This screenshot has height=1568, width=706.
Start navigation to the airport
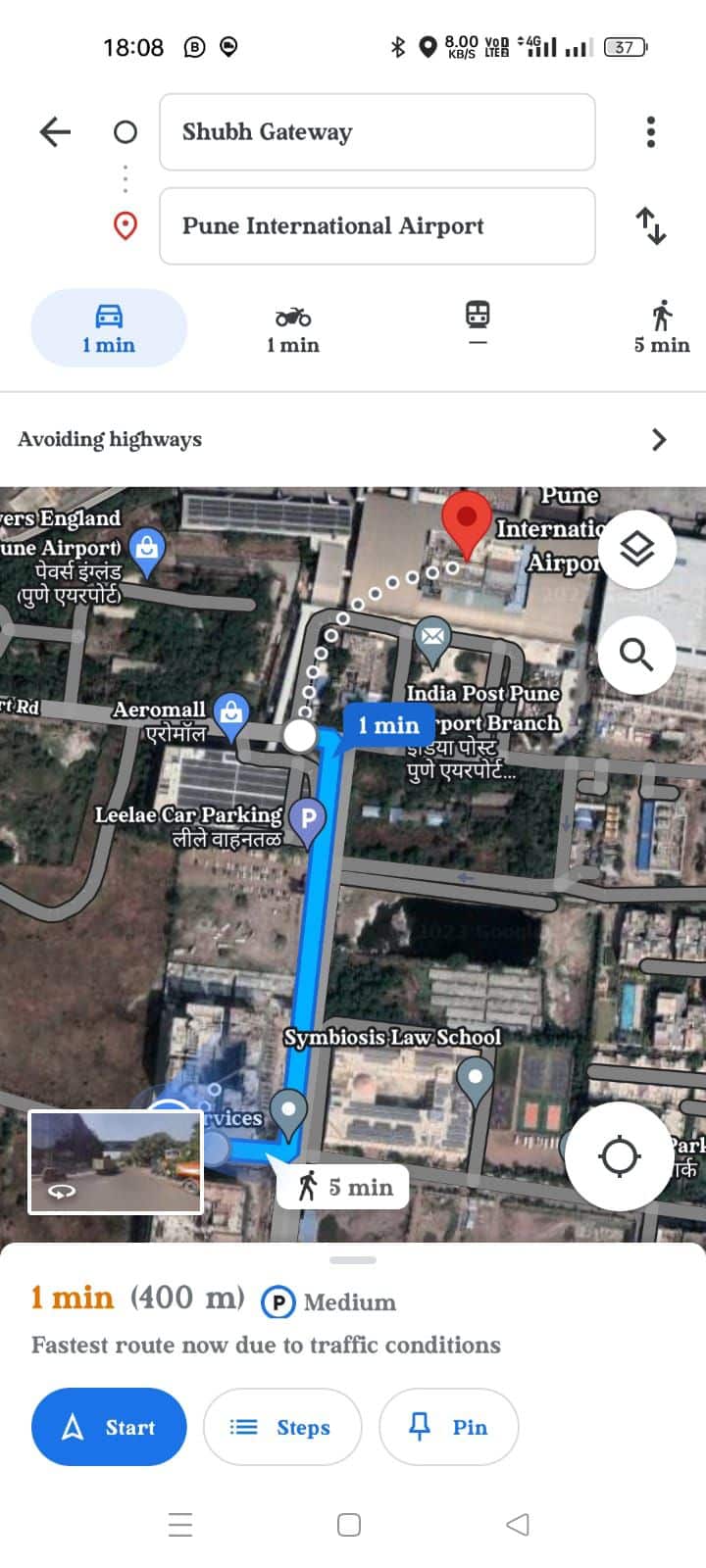109,1427
